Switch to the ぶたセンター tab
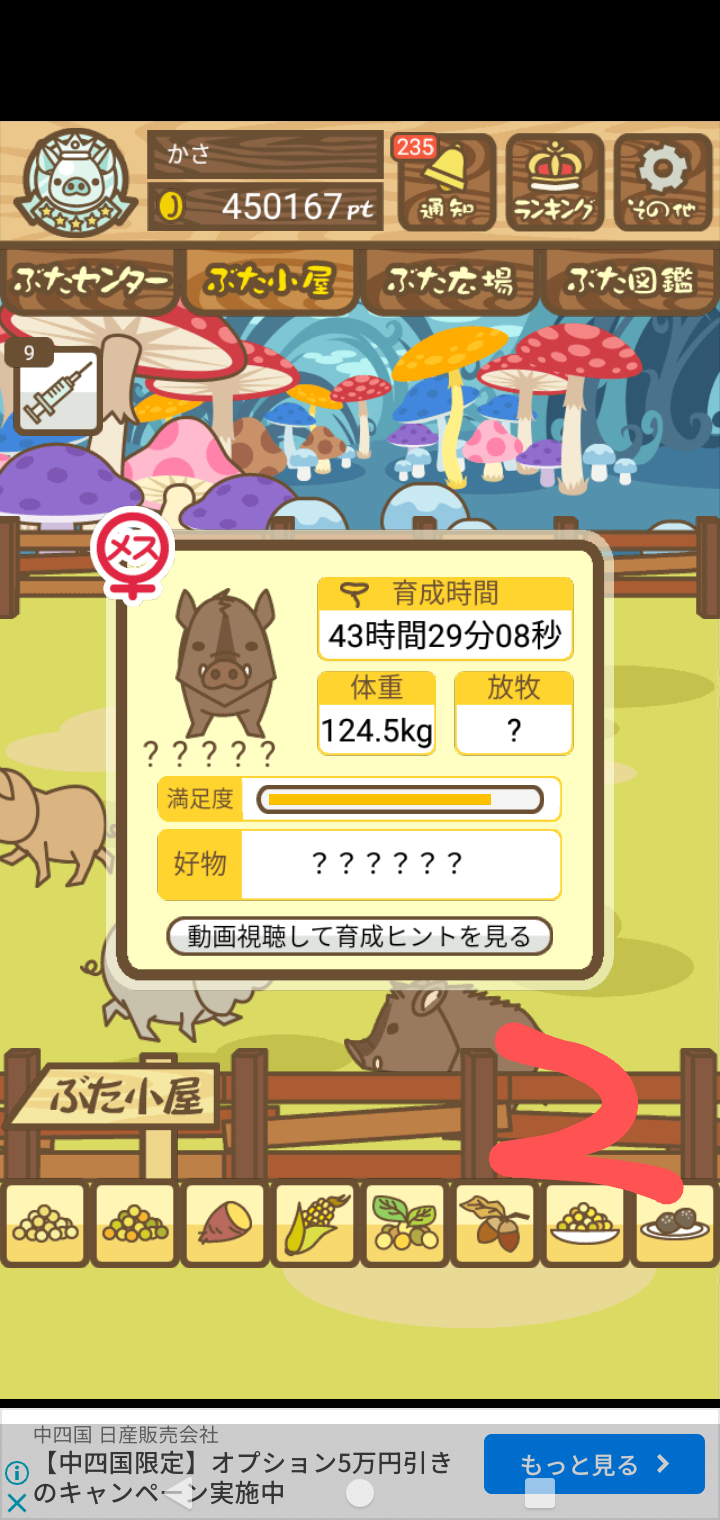The height and width of the screenshot is (1520, 720). click(x=90, y=282)
